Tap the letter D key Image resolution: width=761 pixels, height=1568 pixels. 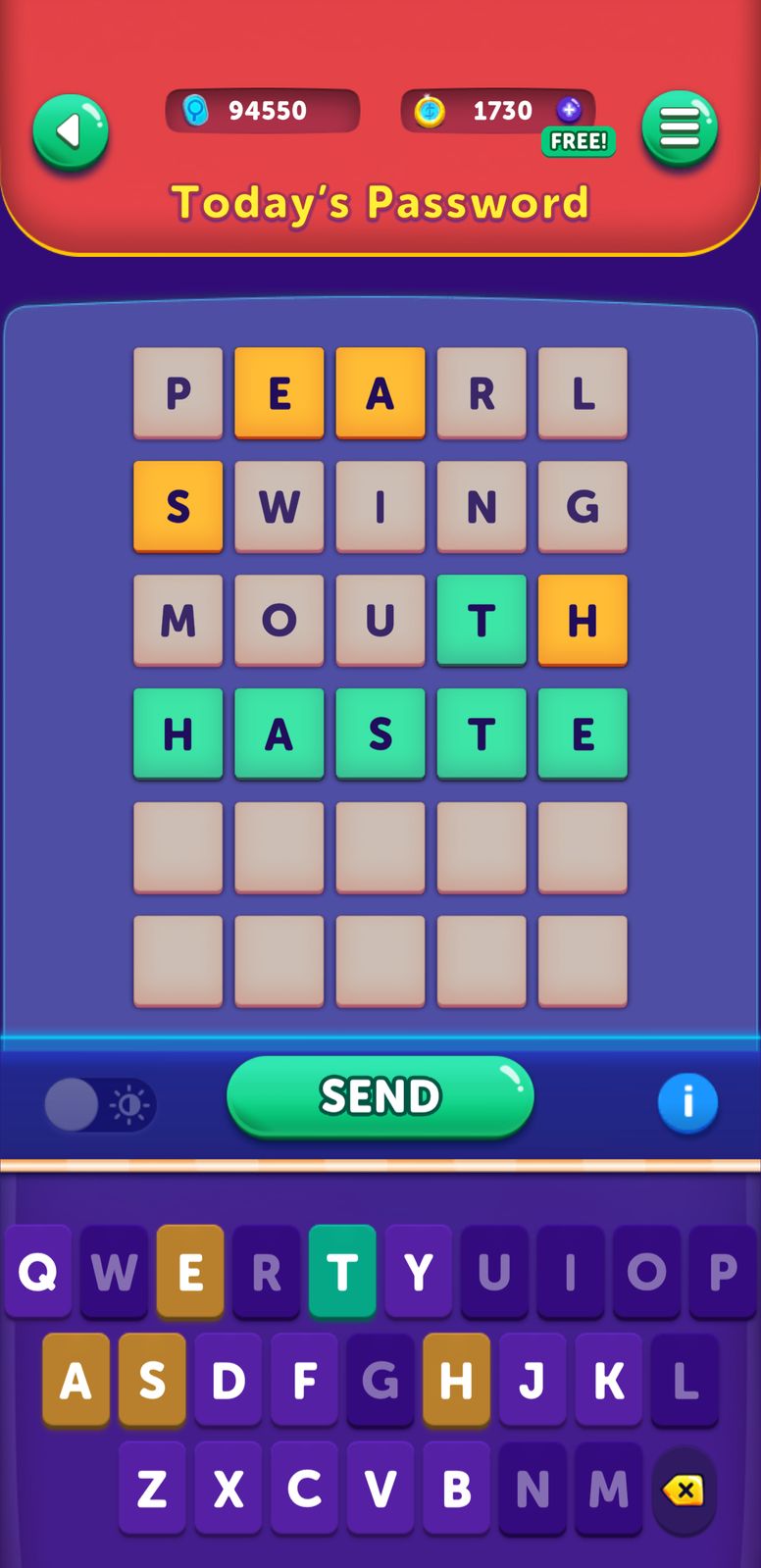(228, 1381)
